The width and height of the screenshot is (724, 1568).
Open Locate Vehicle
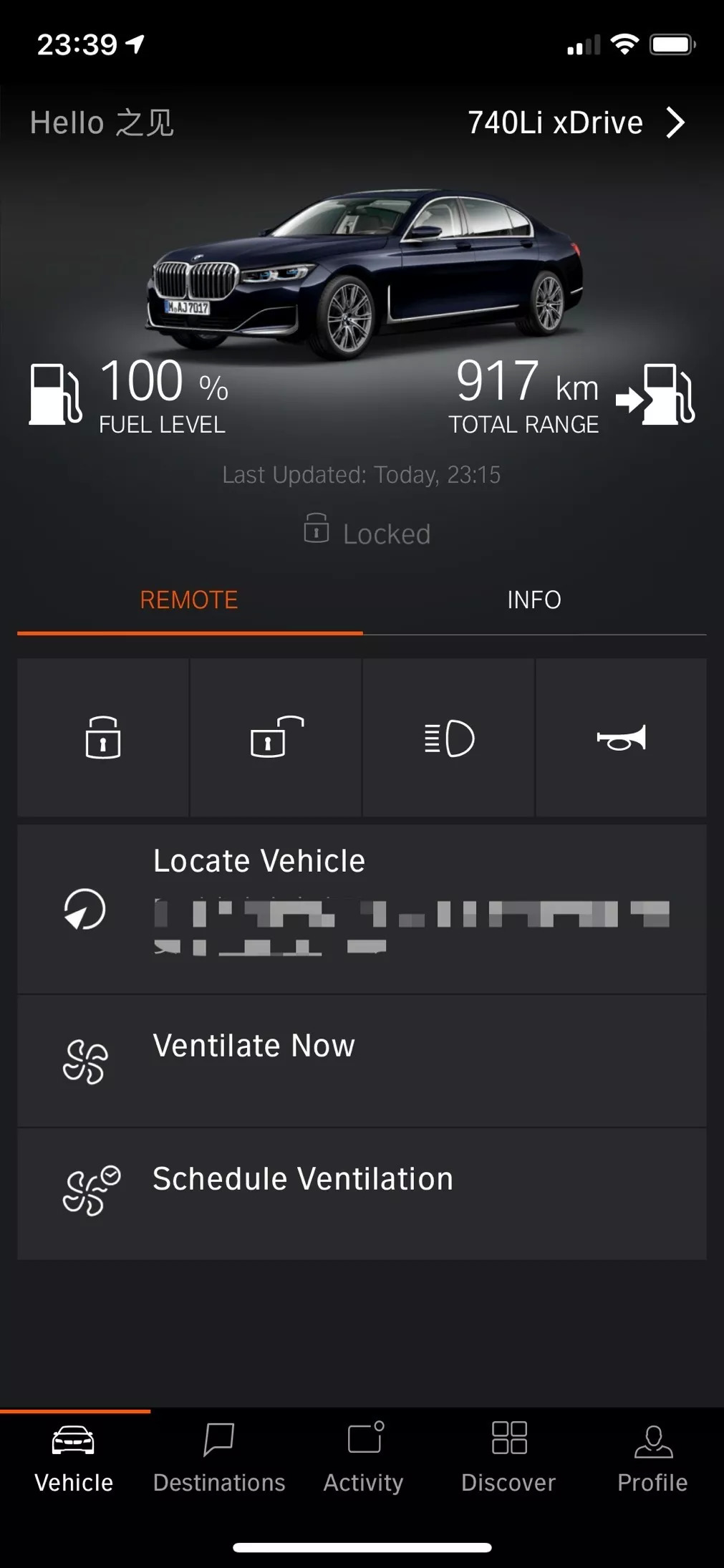click(x=362, y=909)
